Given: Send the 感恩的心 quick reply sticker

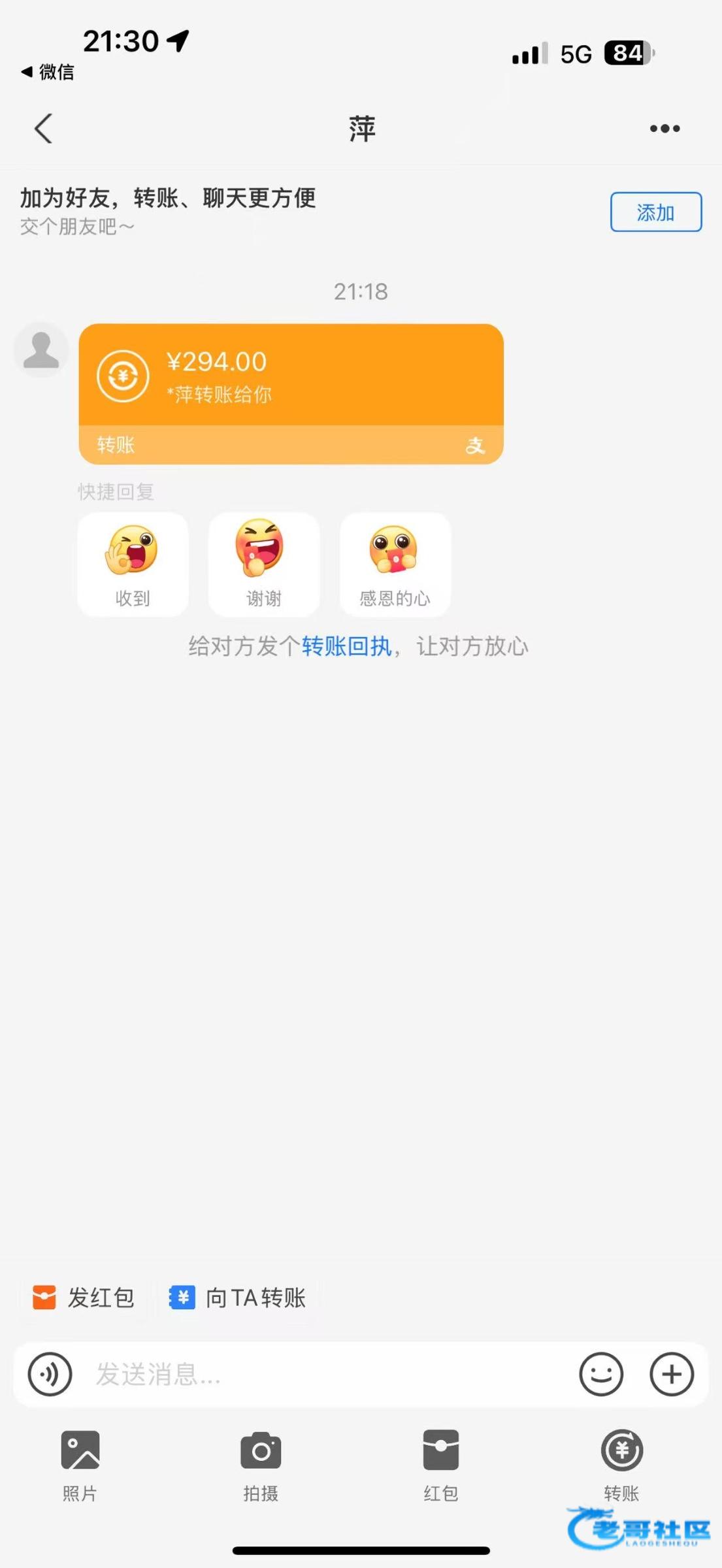Looking at the screenshot, I should 395,564.
